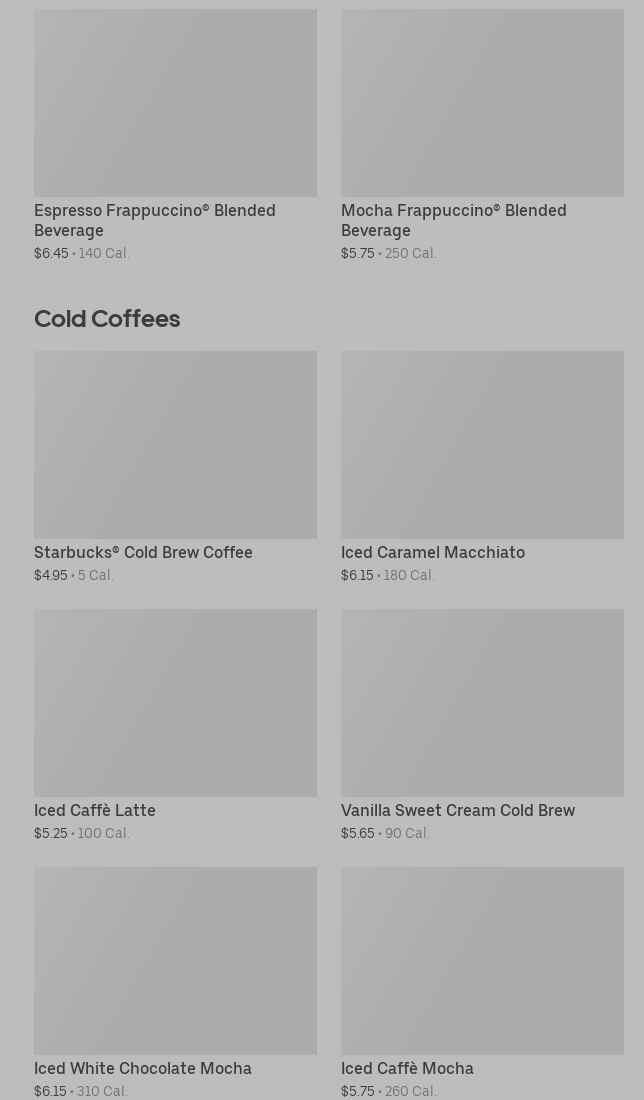
Task: Tap the Iced Caffè Mocha card
Action: coord(482,982)
